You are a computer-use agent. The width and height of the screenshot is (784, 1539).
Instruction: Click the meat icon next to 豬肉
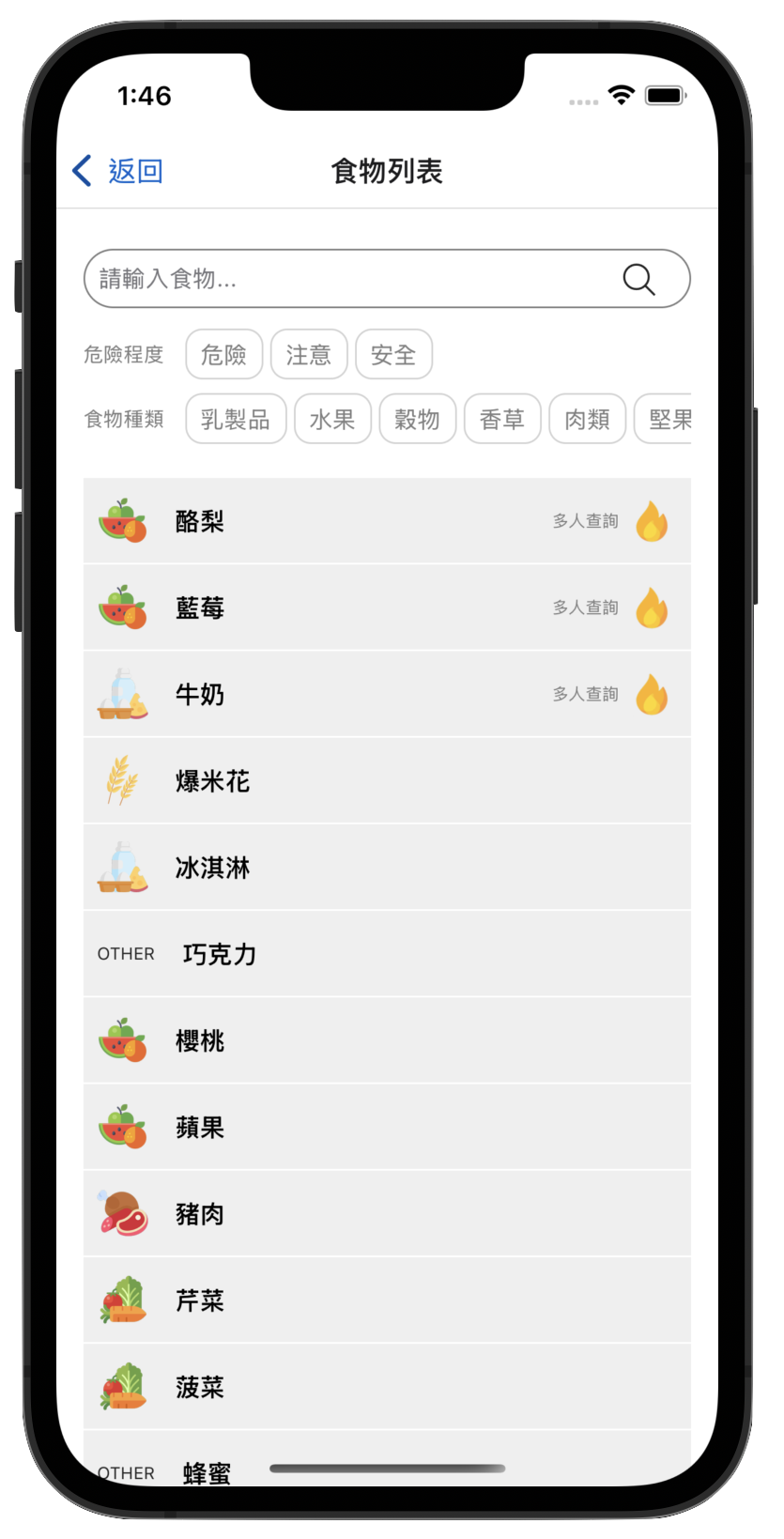(123, 1213)
